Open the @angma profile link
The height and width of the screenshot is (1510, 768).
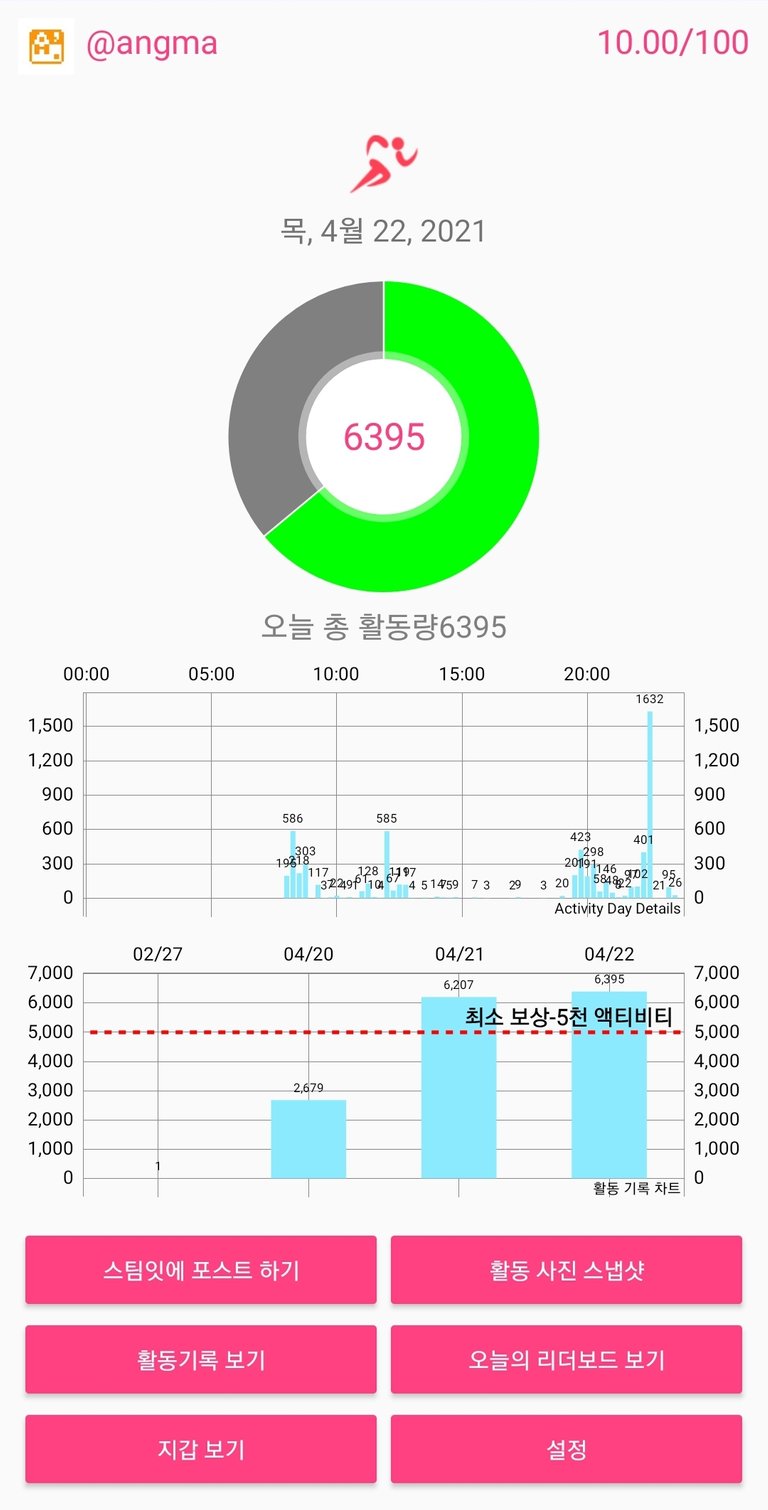(151, 44)
